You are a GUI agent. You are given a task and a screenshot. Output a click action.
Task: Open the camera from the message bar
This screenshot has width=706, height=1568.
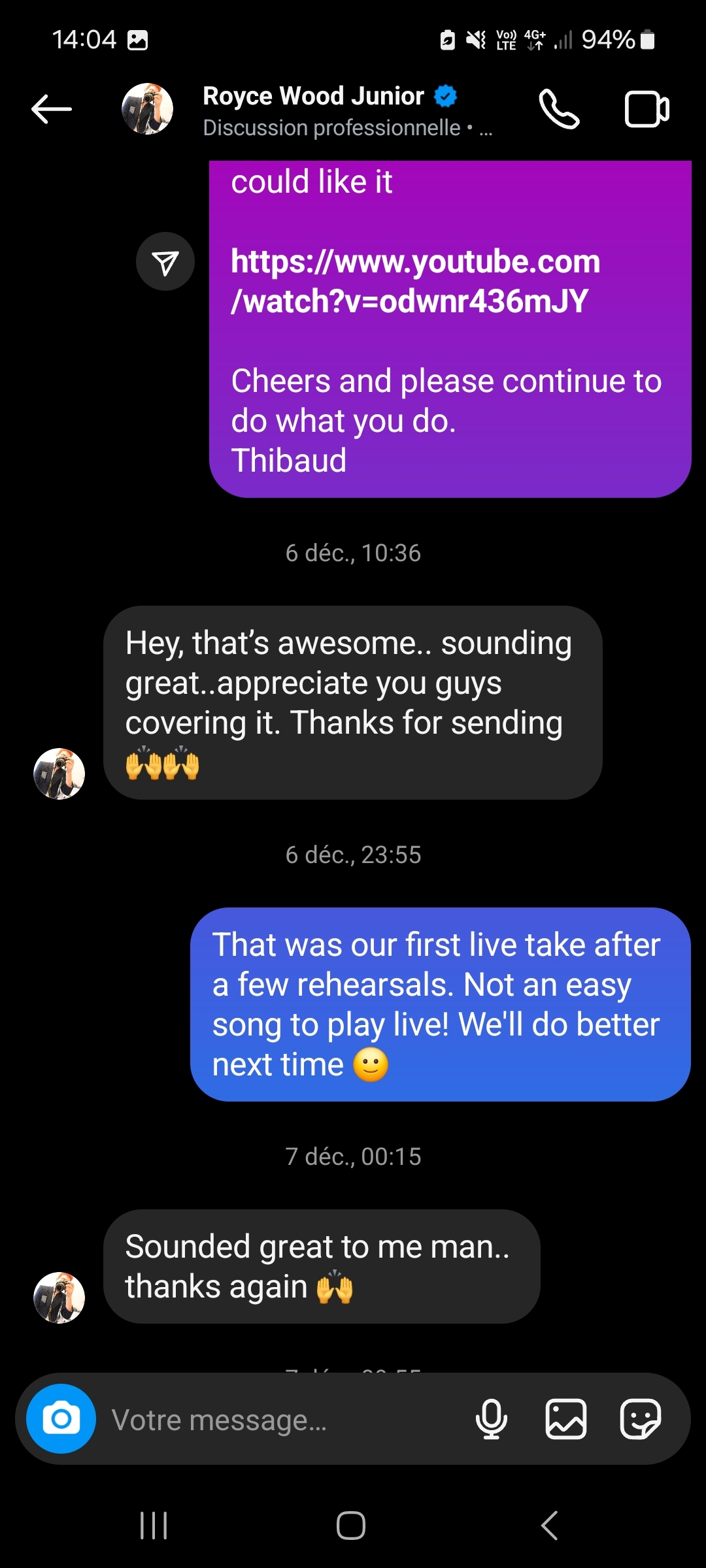pyautogui.click(x=61, y=1418)
